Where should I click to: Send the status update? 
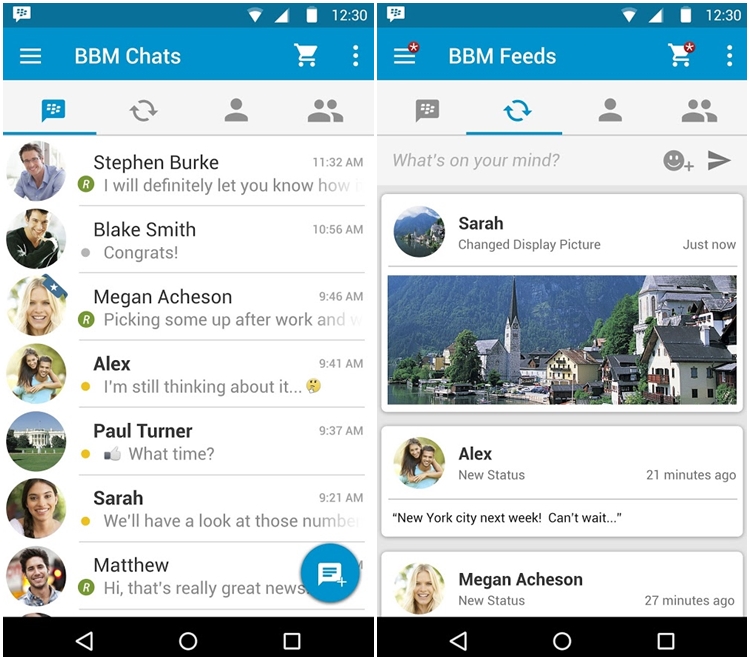pyautogui.click(x=719, y=160)
